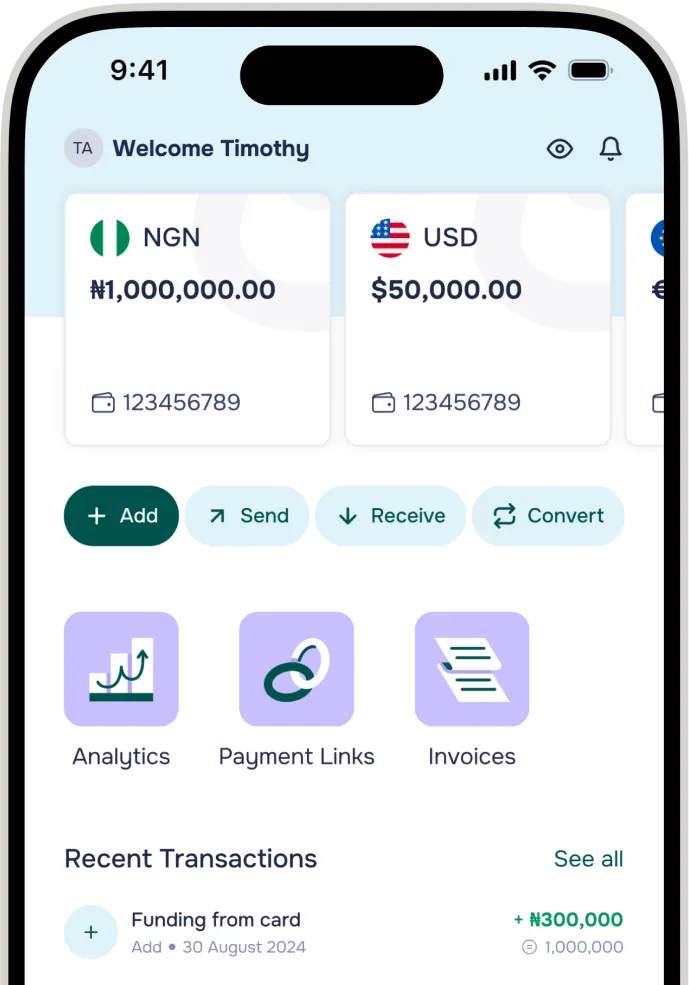
Task: Tap the Add funds button
Action: 122,516
